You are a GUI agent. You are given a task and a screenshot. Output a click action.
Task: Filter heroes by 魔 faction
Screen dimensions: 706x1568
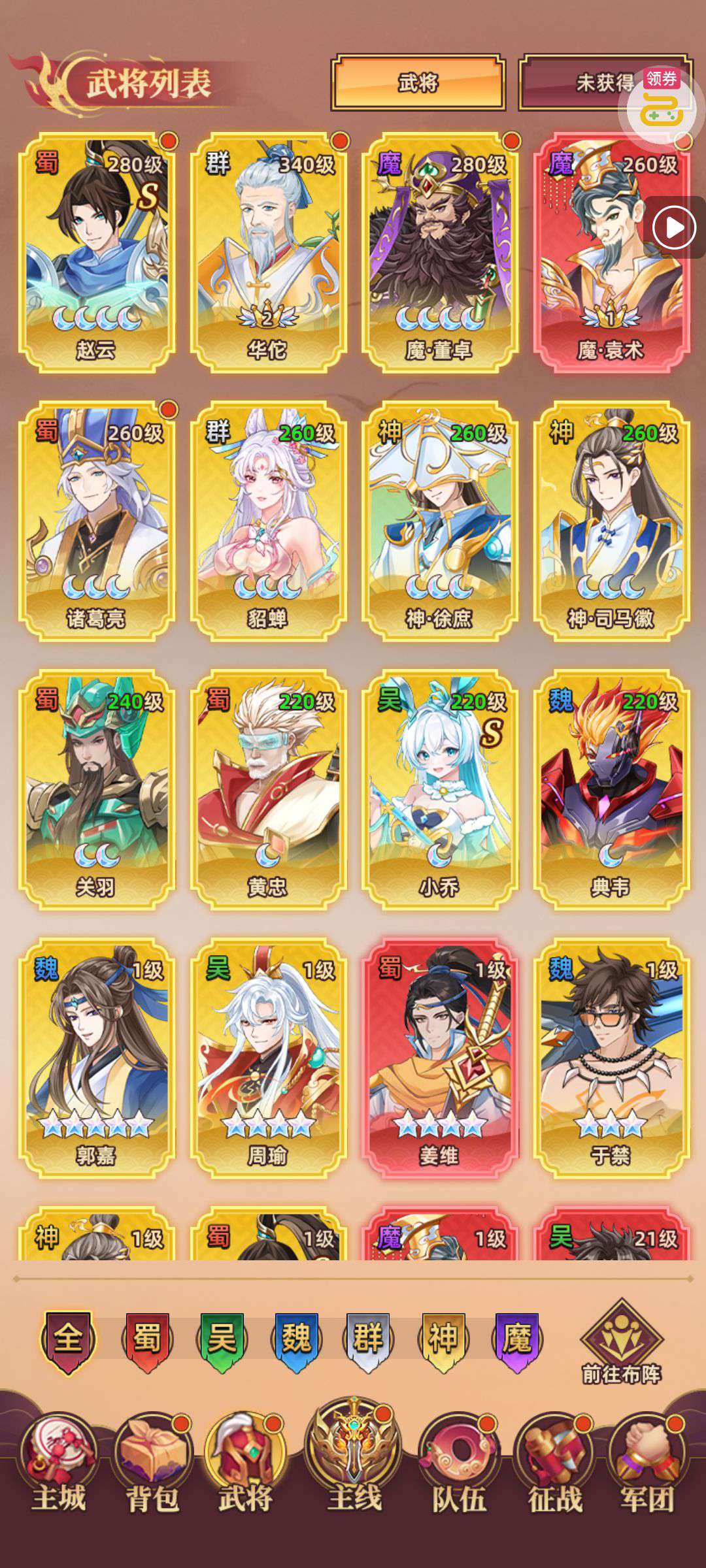coord(516,1342)
